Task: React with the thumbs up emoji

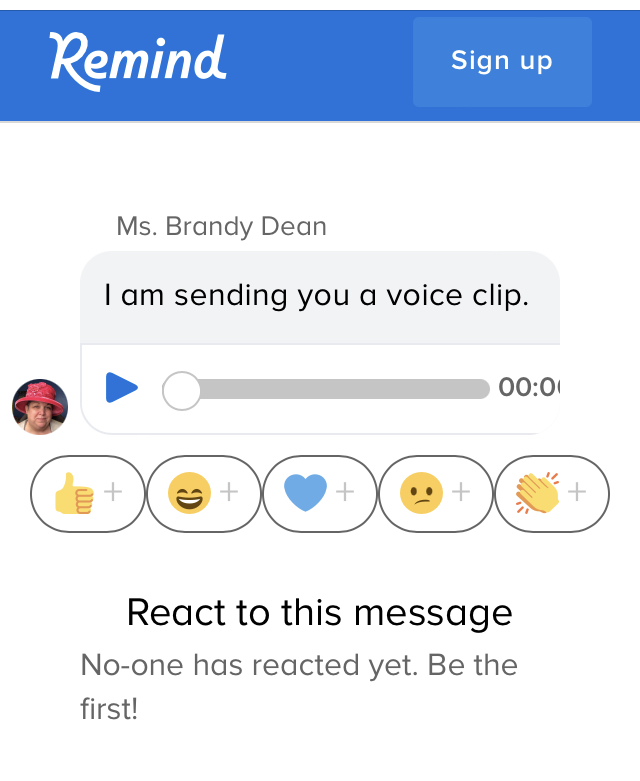Action: click(x=87, y=493)
